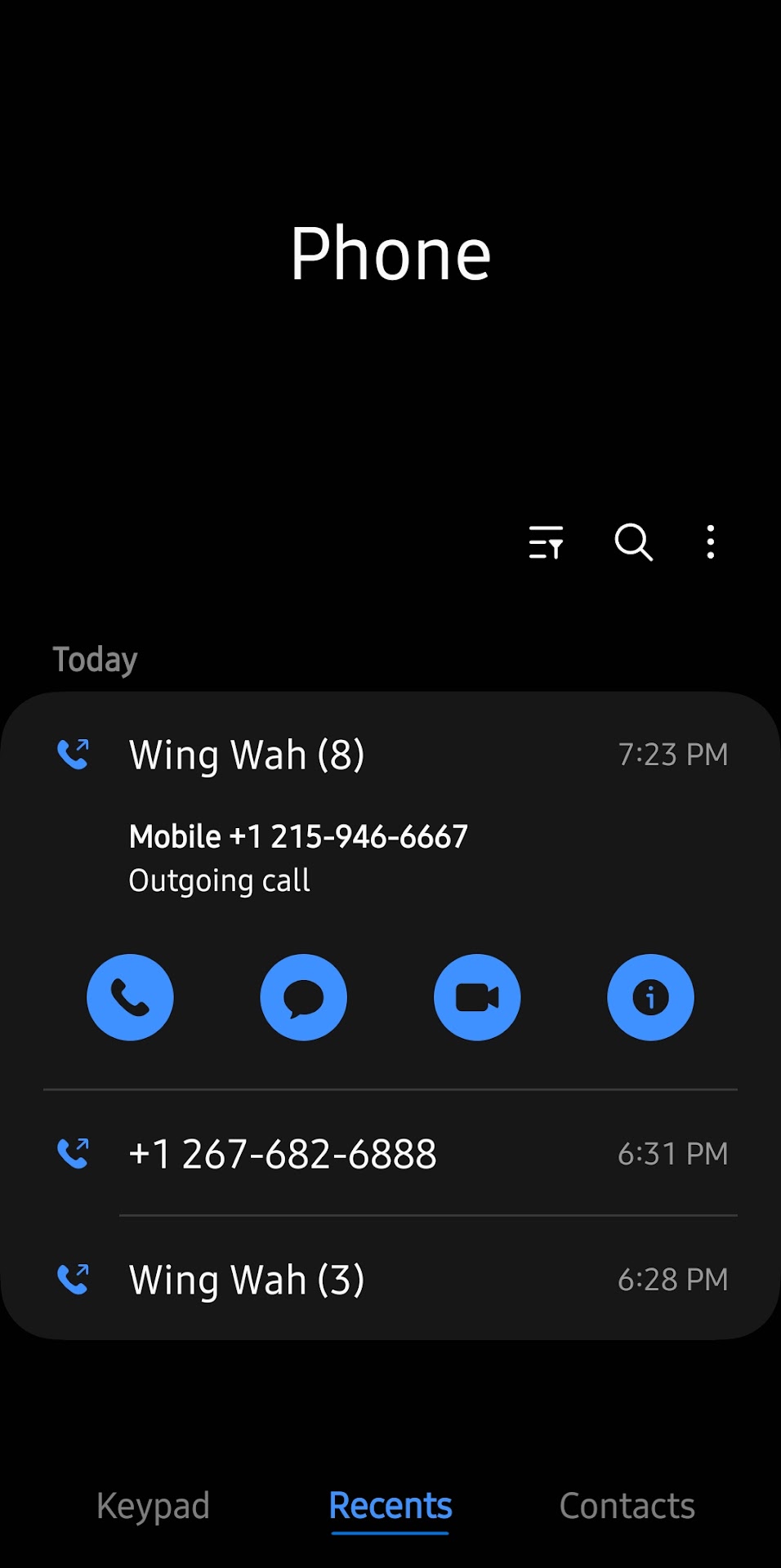Send a message to Wing Wah
The image size is (781, 1568).
[x=304, y=997]
